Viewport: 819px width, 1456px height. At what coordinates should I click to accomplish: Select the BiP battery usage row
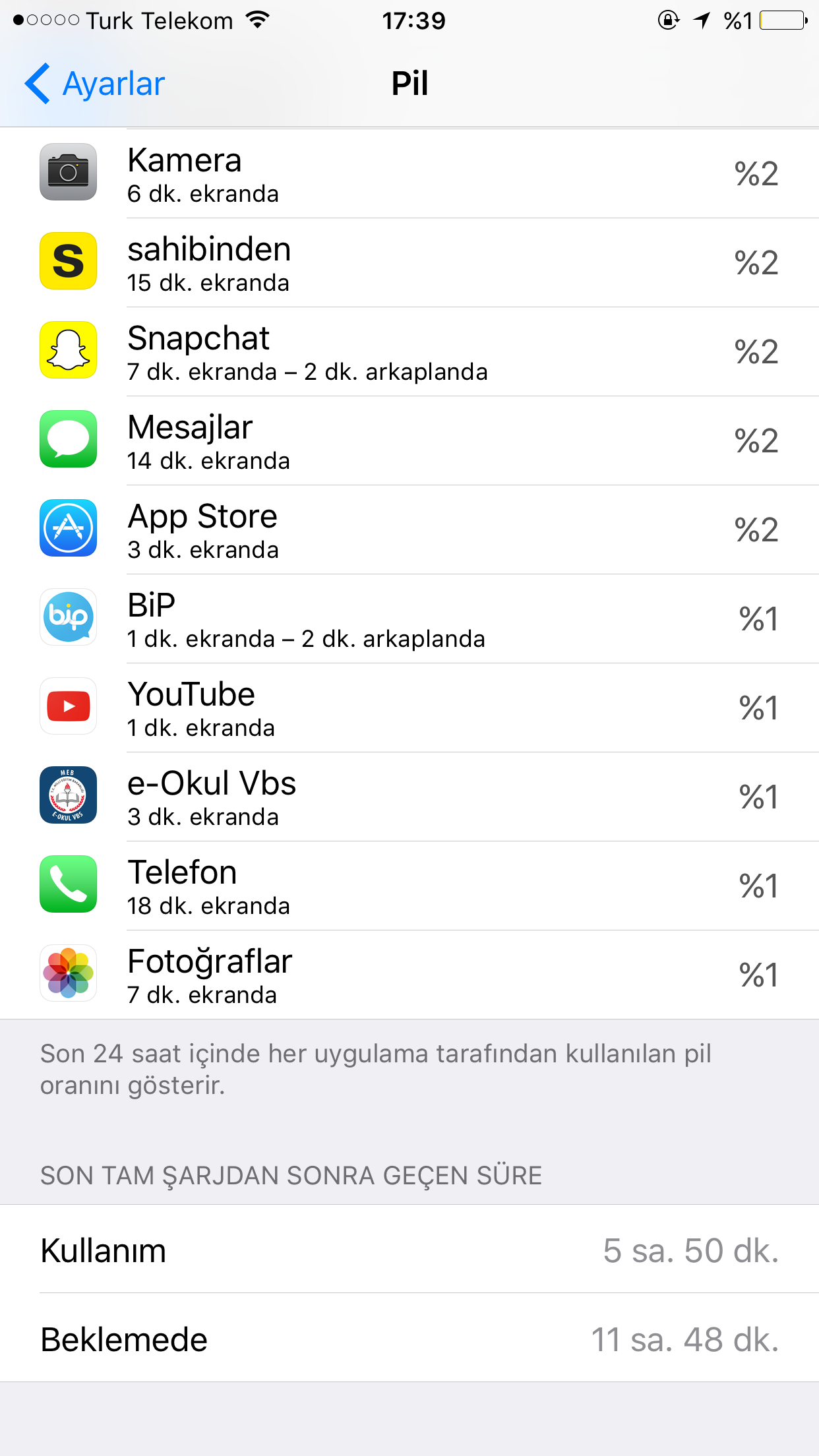click(409, 619)
